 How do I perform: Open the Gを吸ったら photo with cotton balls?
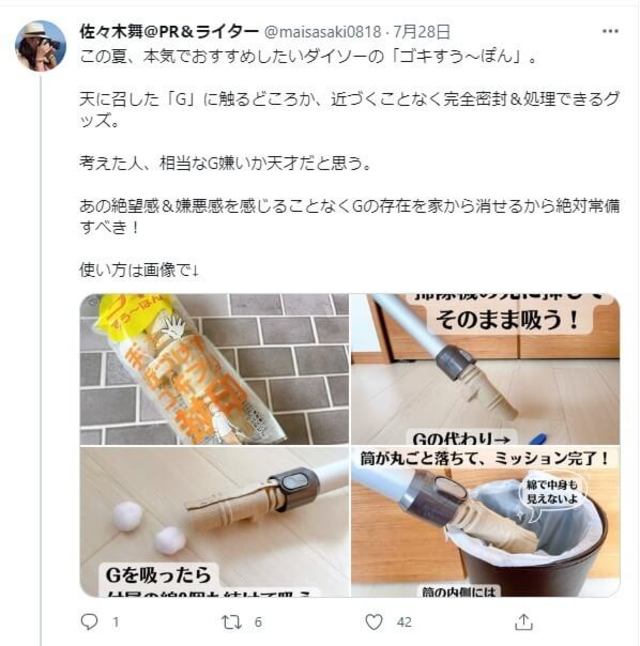[214, 522]
